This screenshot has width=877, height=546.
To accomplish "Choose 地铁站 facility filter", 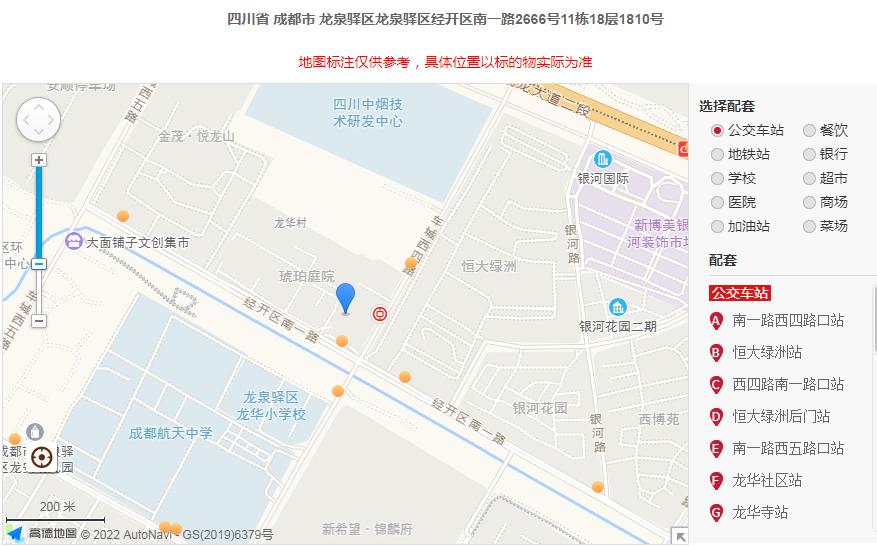I will (717, 154).
